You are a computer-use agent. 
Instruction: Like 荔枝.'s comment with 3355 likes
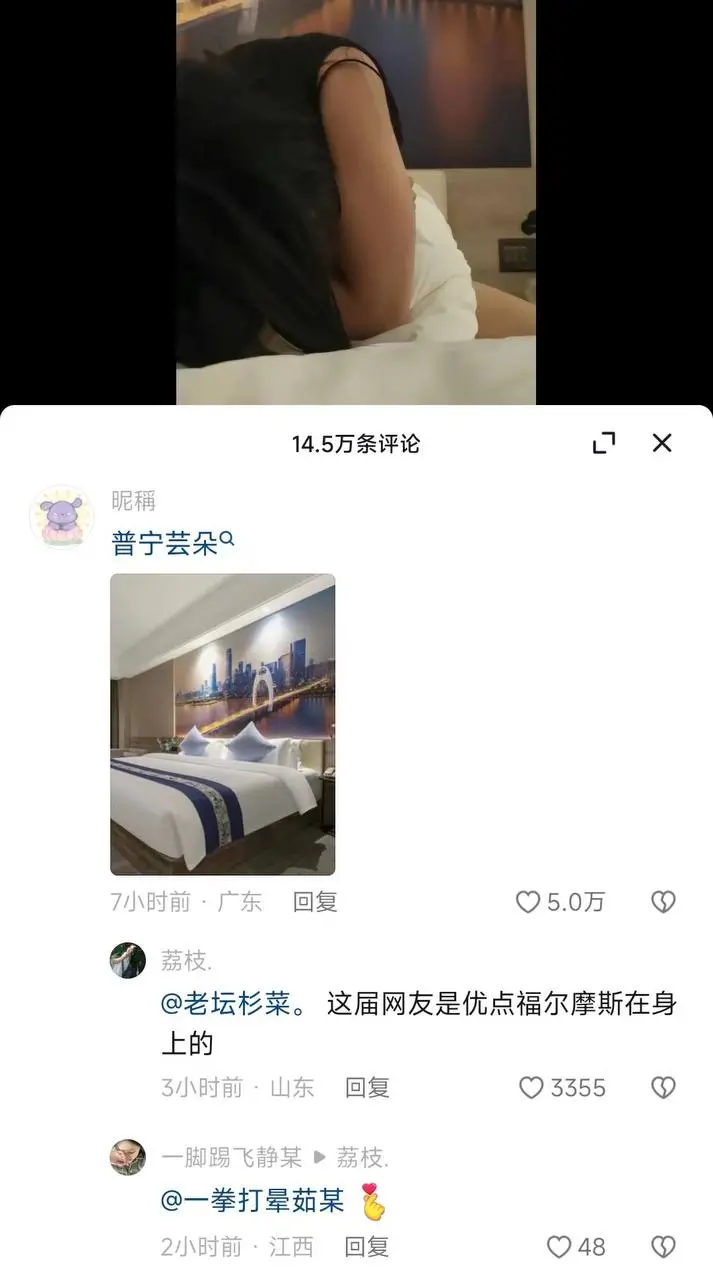coord(531,1087)
